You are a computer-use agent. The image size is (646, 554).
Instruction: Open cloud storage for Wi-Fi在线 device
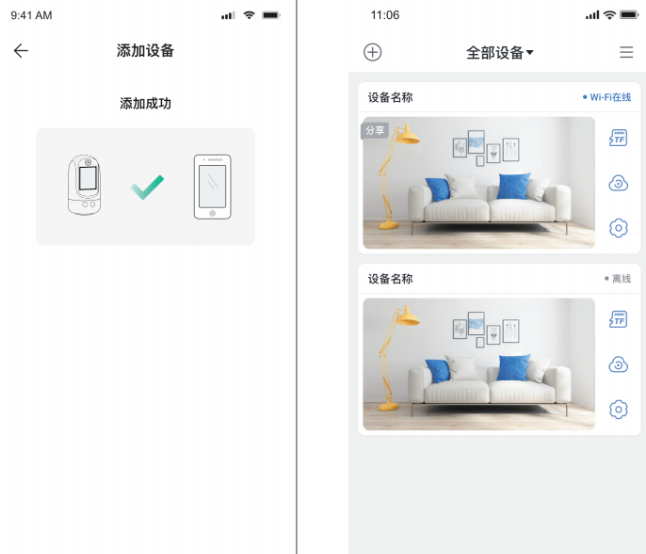point(618,183)
